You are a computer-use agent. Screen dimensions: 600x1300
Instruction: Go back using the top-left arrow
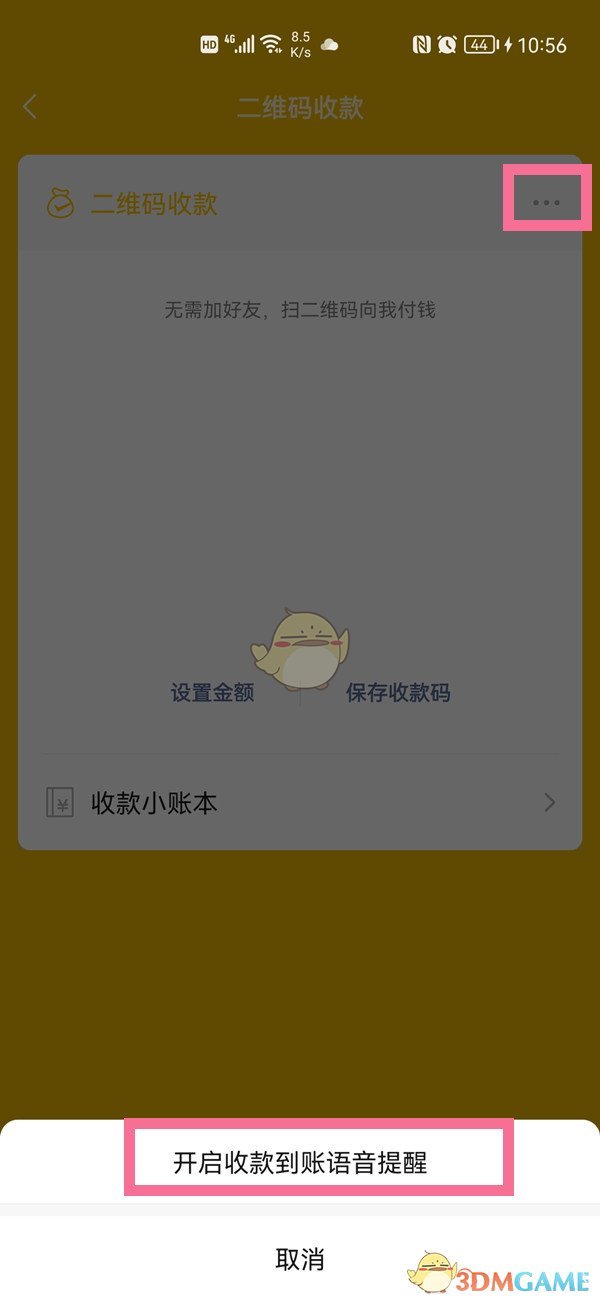[x=30, y=107]
